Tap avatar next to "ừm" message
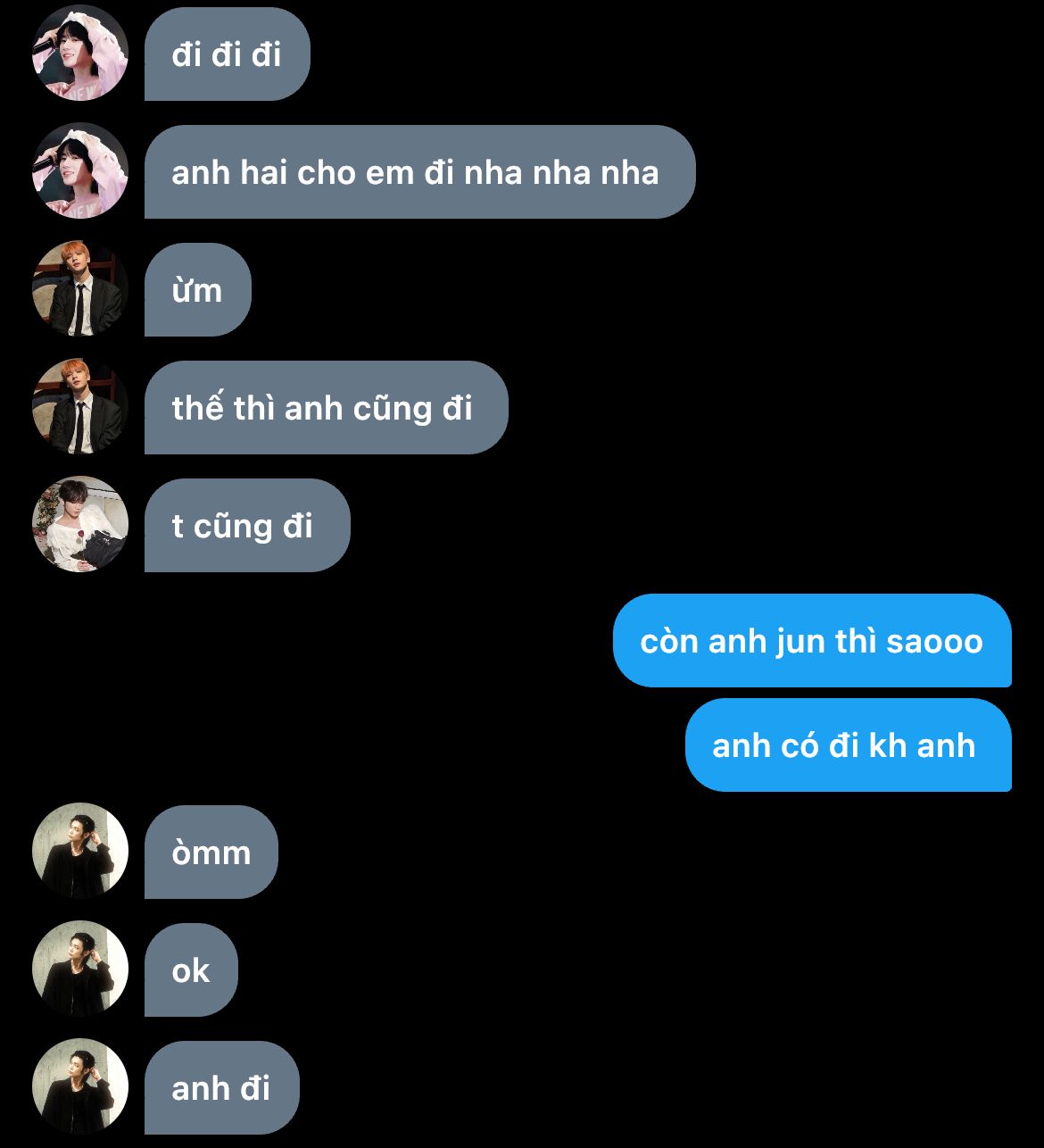The image size is (1044, 1148). point(80,289)
